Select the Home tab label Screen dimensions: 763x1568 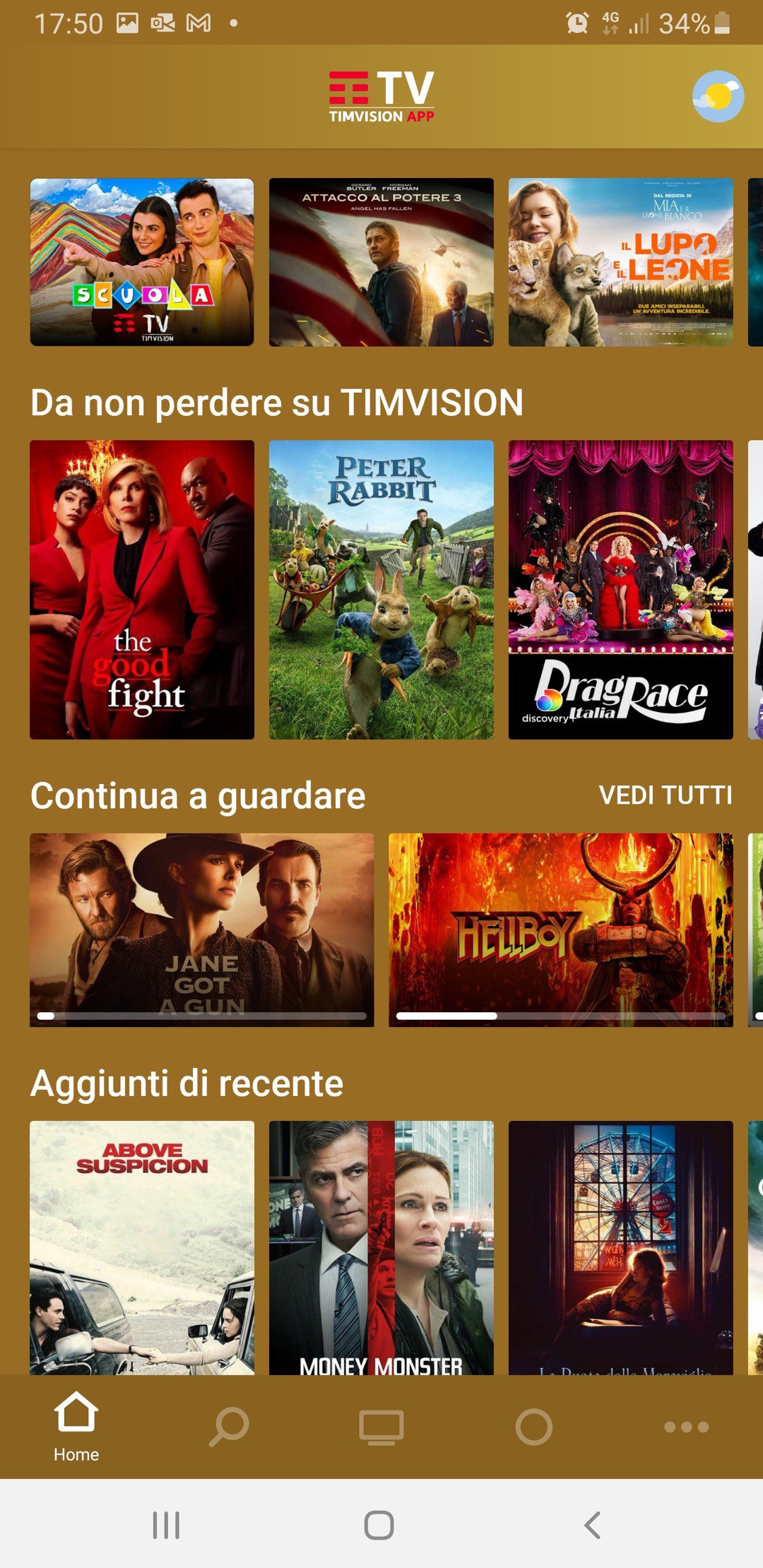click(x=76, y=1454)
